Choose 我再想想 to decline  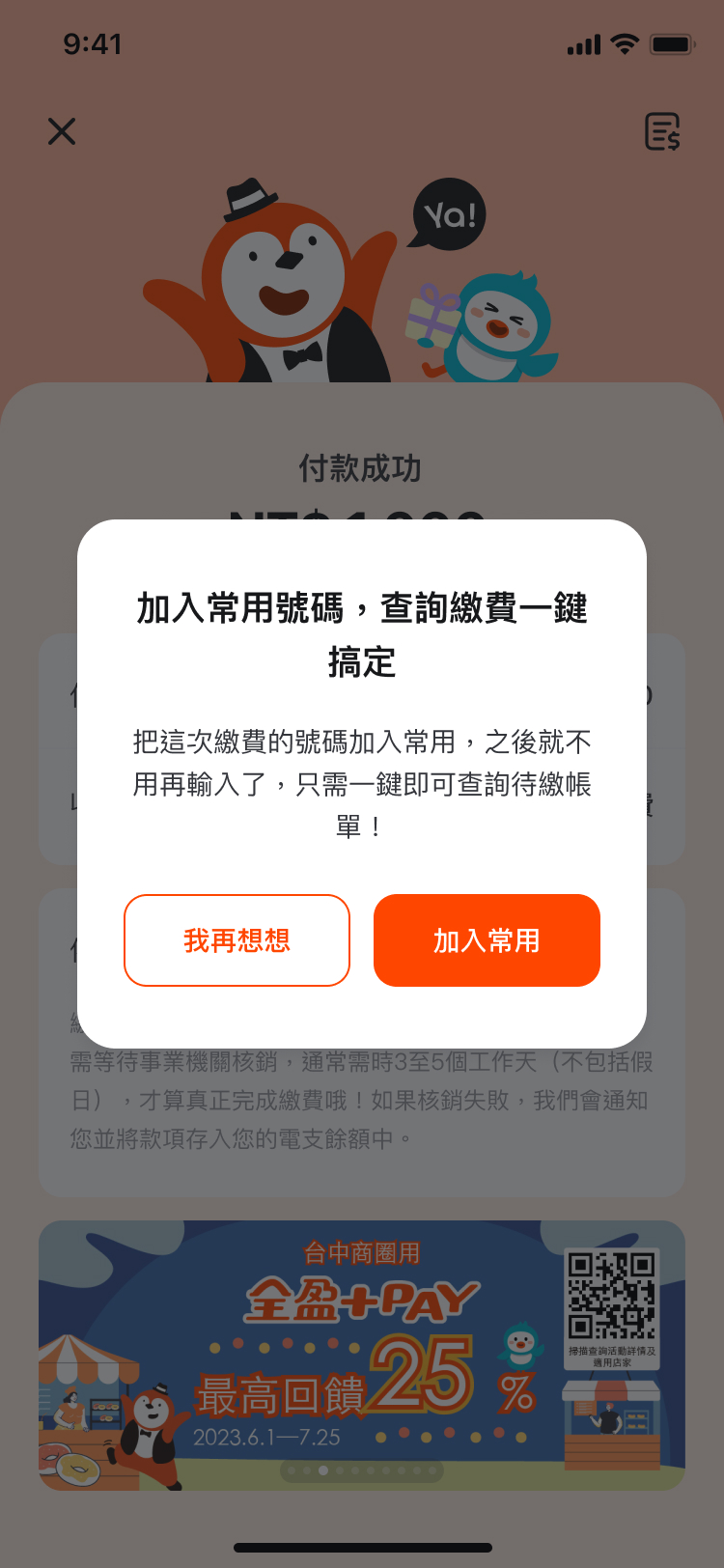pyautogui.click(x=237, y=940)
